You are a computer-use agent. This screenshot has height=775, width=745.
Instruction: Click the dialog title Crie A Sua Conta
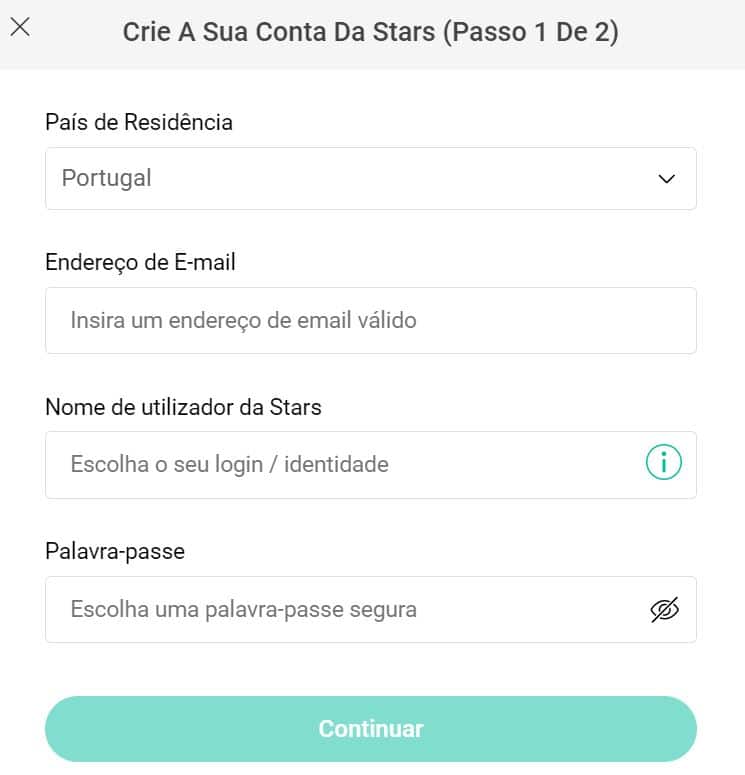371,31
